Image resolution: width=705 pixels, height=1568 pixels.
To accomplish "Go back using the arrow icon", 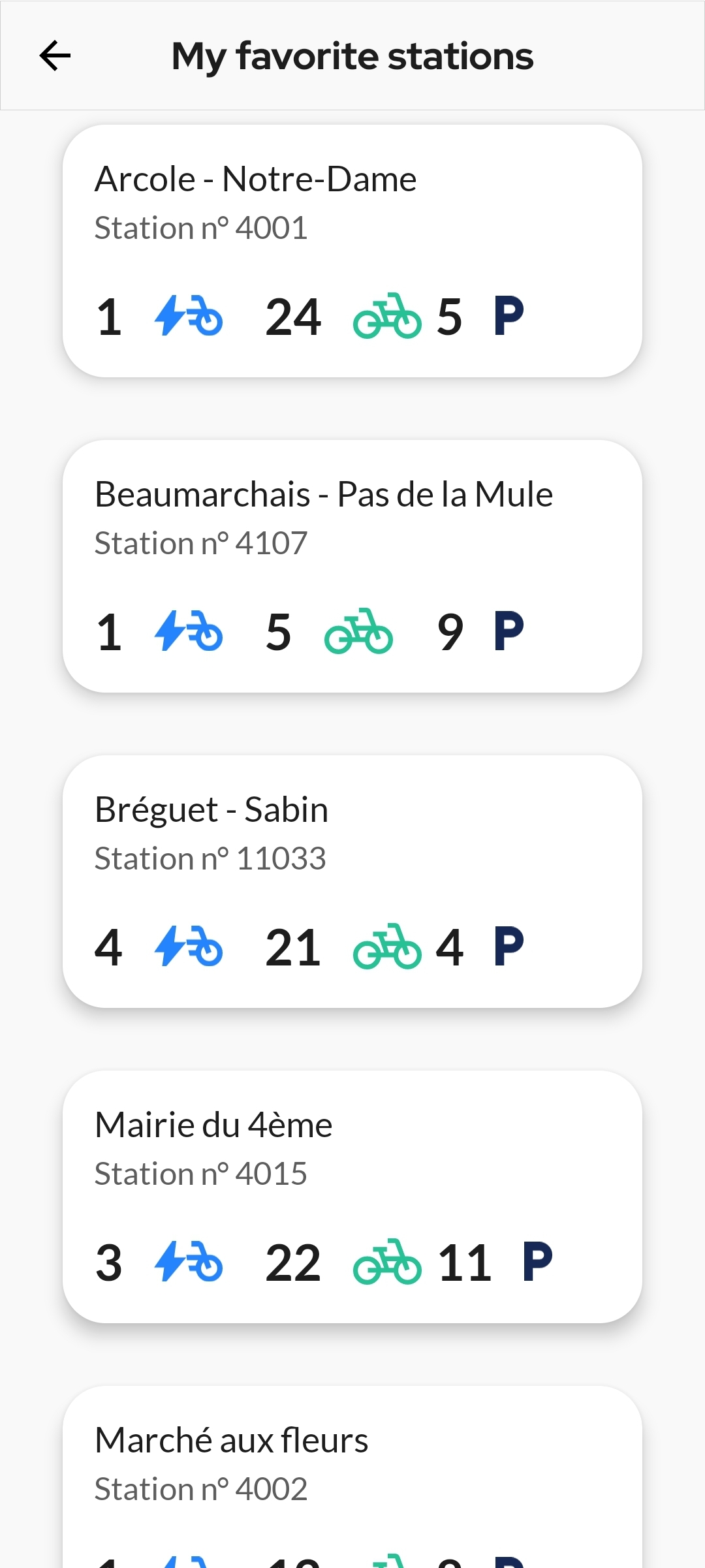I will [55, 56].
